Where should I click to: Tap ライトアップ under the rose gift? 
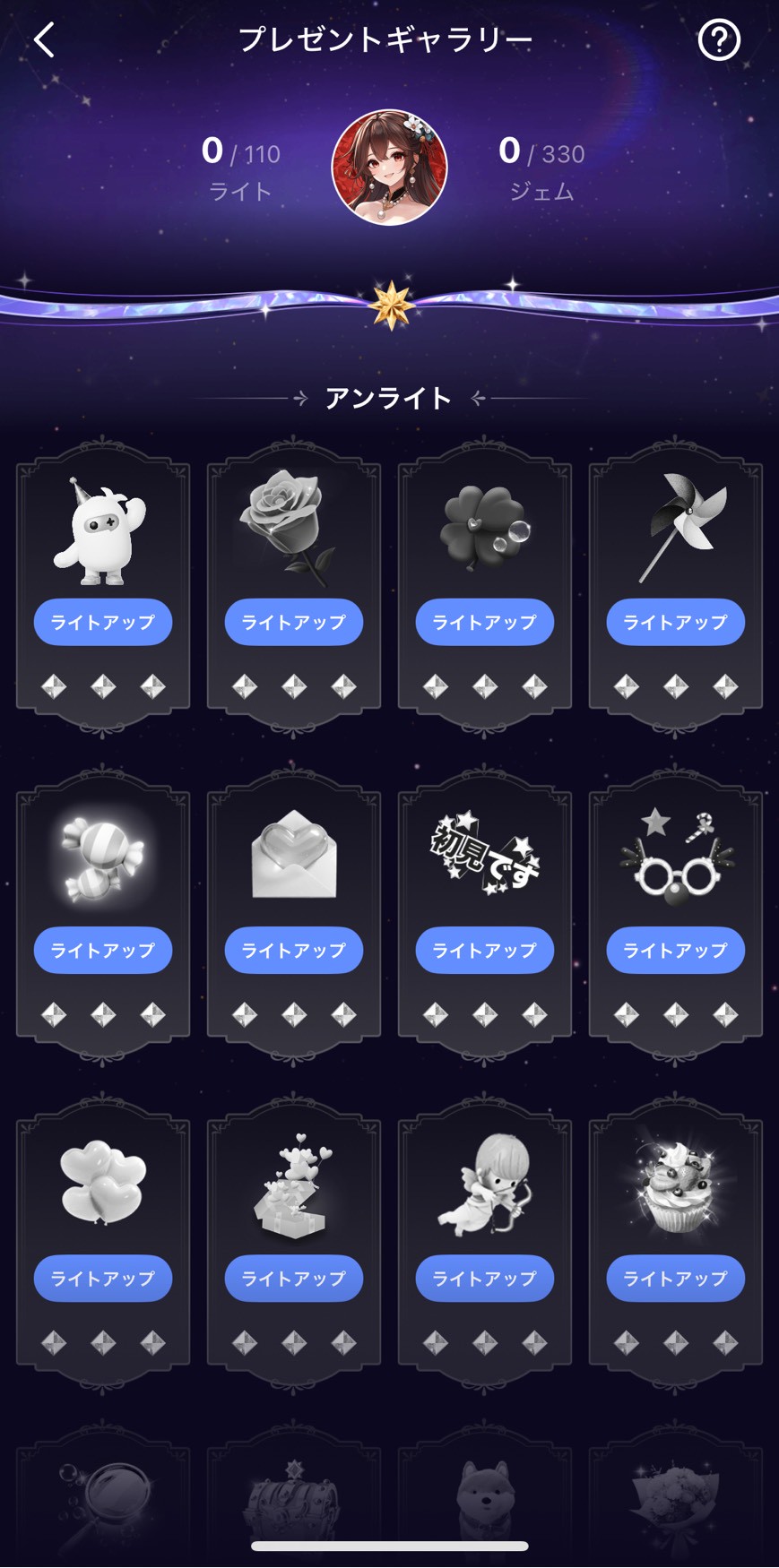pyautogui.click(x=294, y=622)
